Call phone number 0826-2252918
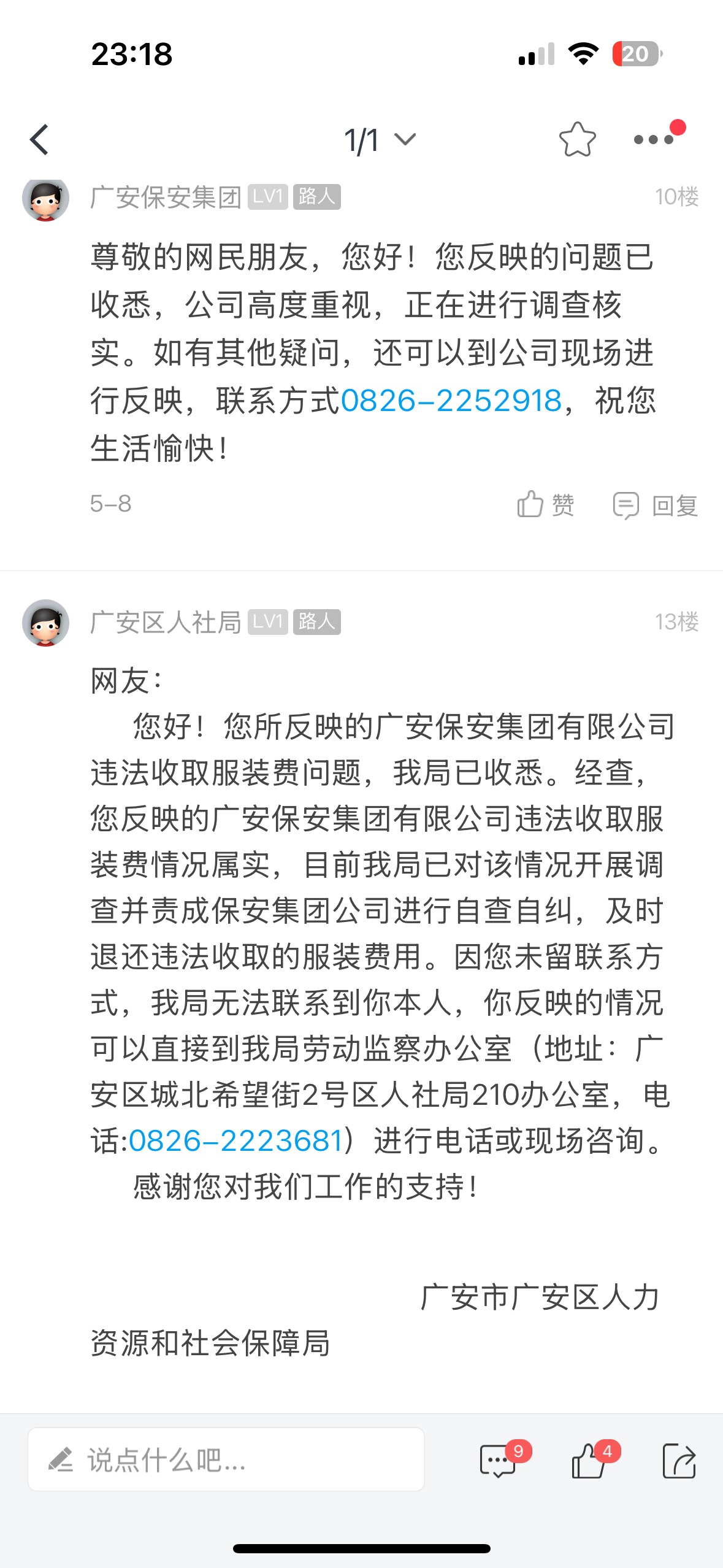This screenshot has width=723, height=1568. [x=451, y=401]
